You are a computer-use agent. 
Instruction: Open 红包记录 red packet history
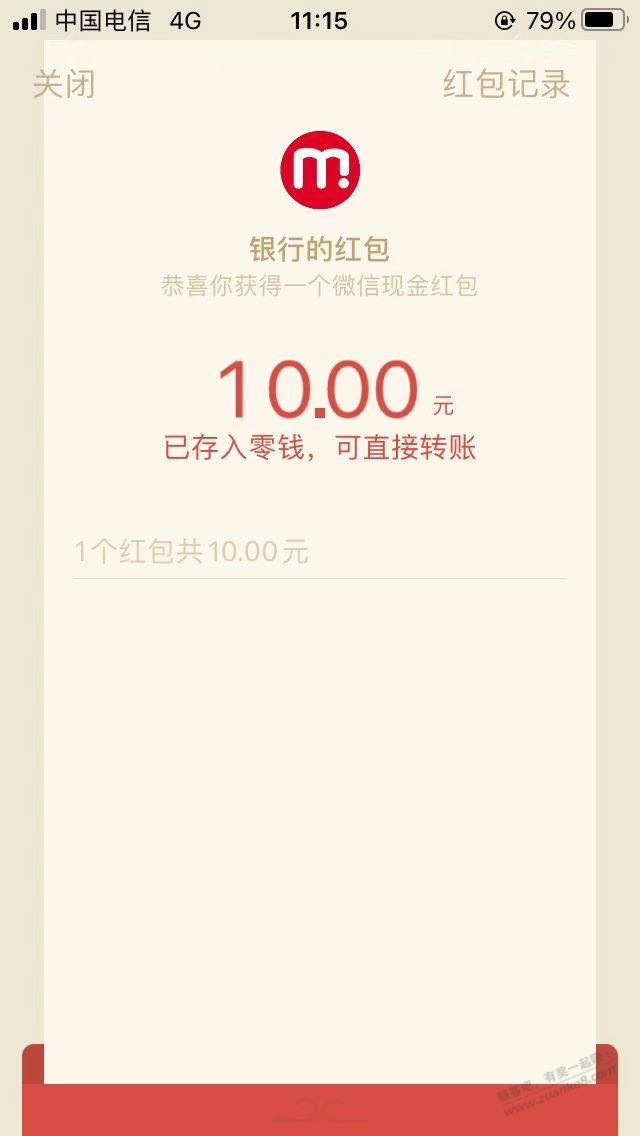click(506, 84)
